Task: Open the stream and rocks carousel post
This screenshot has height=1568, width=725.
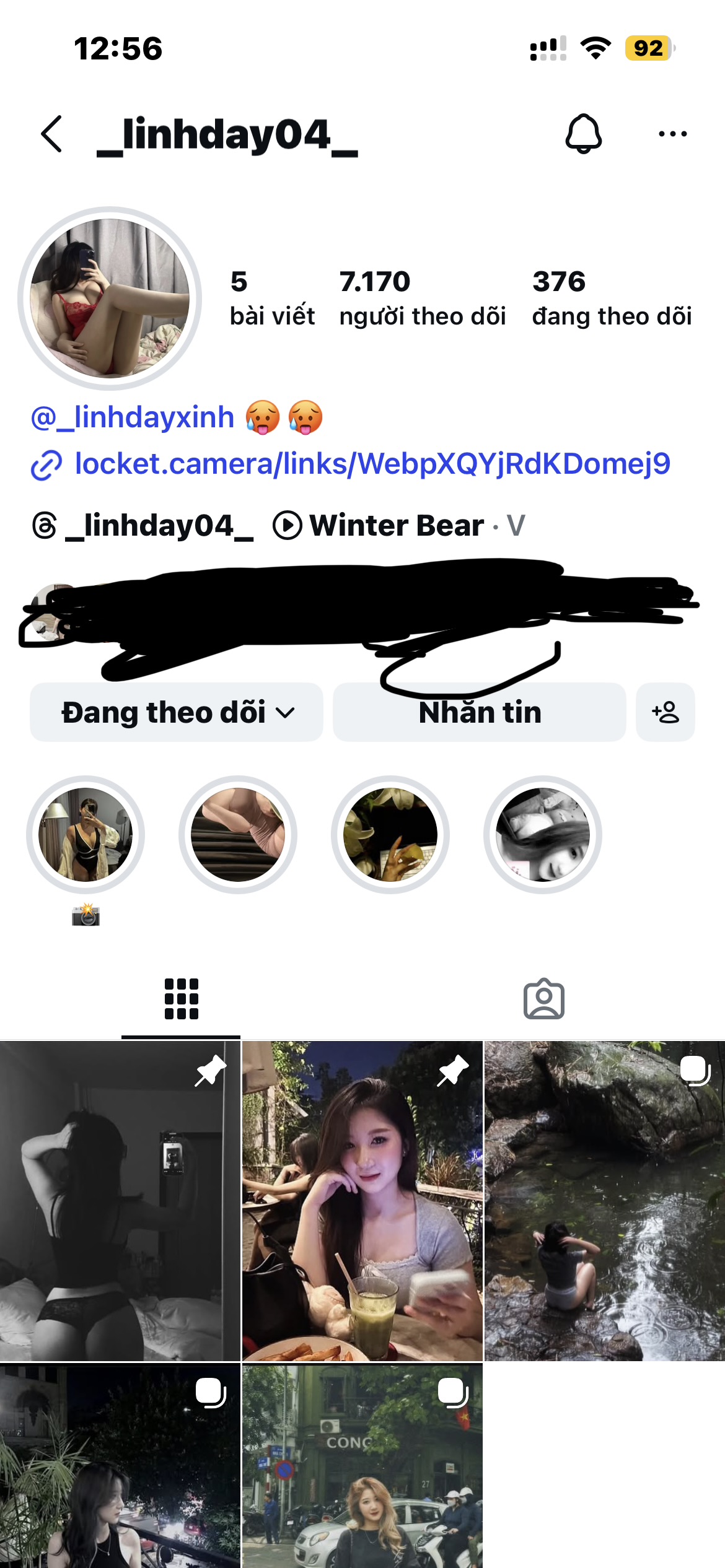Action: point(604,1201)
